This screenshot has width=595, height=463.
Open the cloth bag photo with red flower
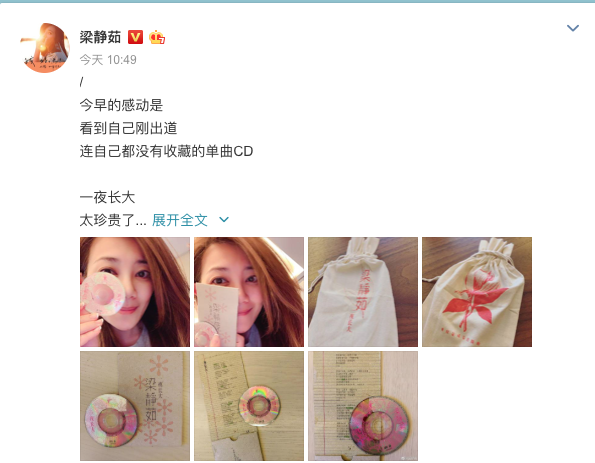[x=477, y=292]
